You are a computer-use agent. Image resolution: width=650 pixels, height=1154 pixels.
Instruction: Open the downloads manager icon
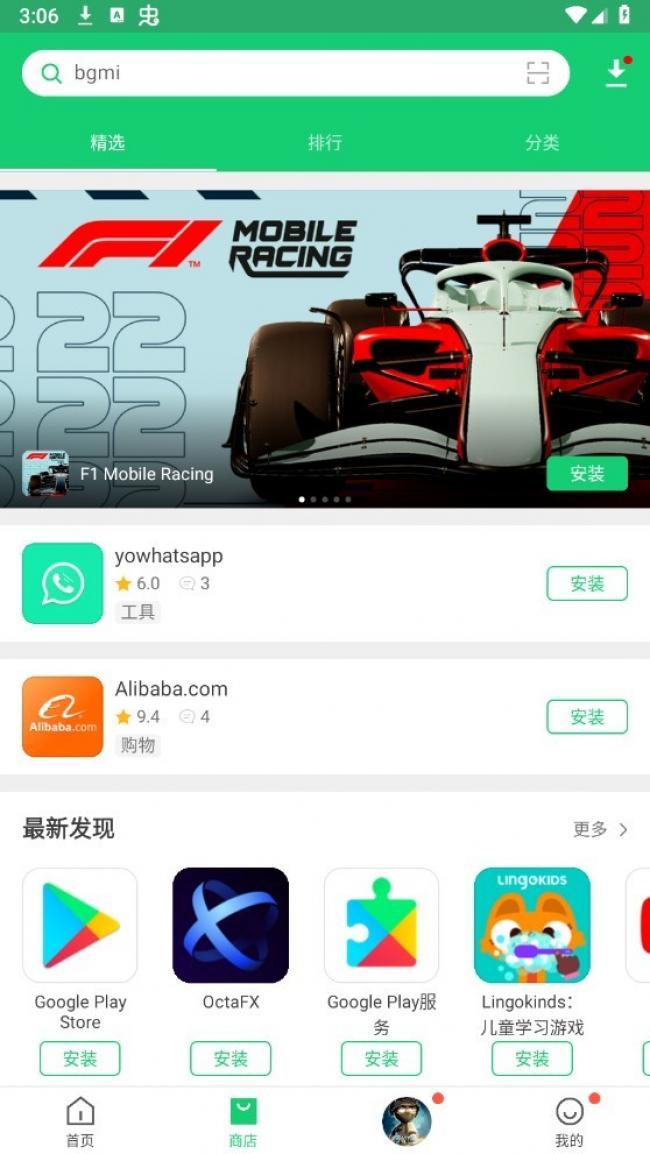click(616, 73)
